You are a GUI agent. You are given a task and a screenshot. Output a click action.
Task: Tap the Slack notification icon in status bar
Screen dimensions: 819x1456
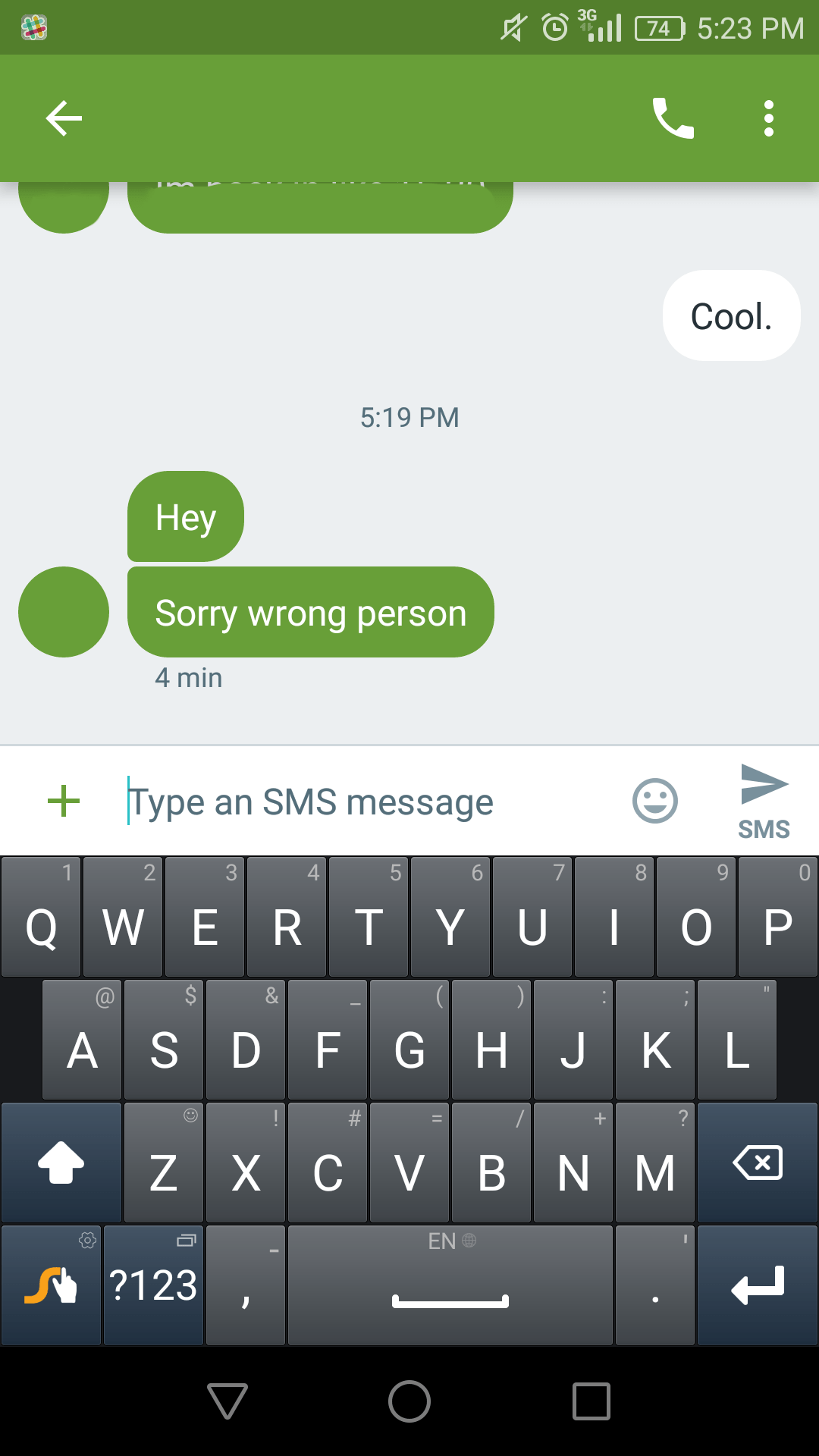pyautogui.click(x=33, y=27)
